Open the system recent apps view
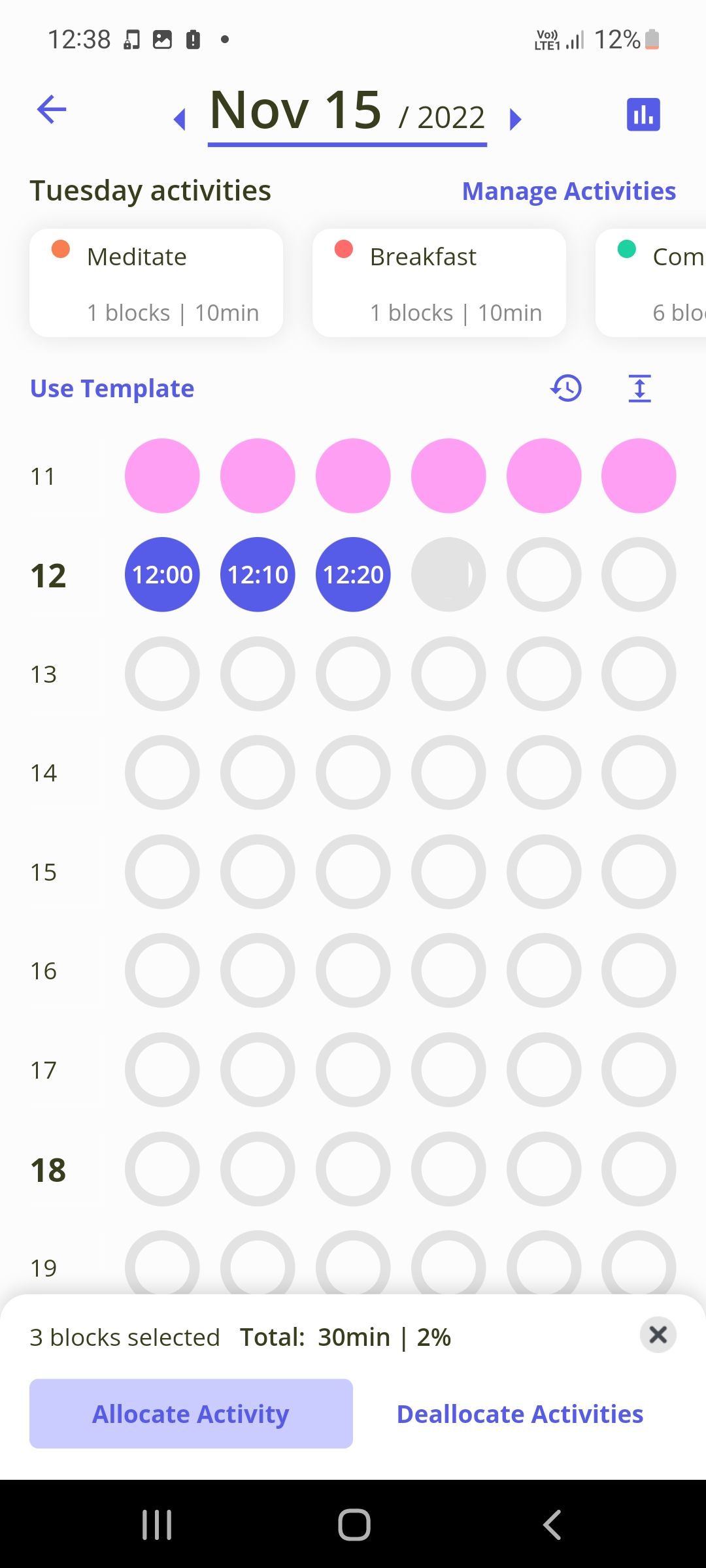 pyautogui.click(x=157, y=1525)
